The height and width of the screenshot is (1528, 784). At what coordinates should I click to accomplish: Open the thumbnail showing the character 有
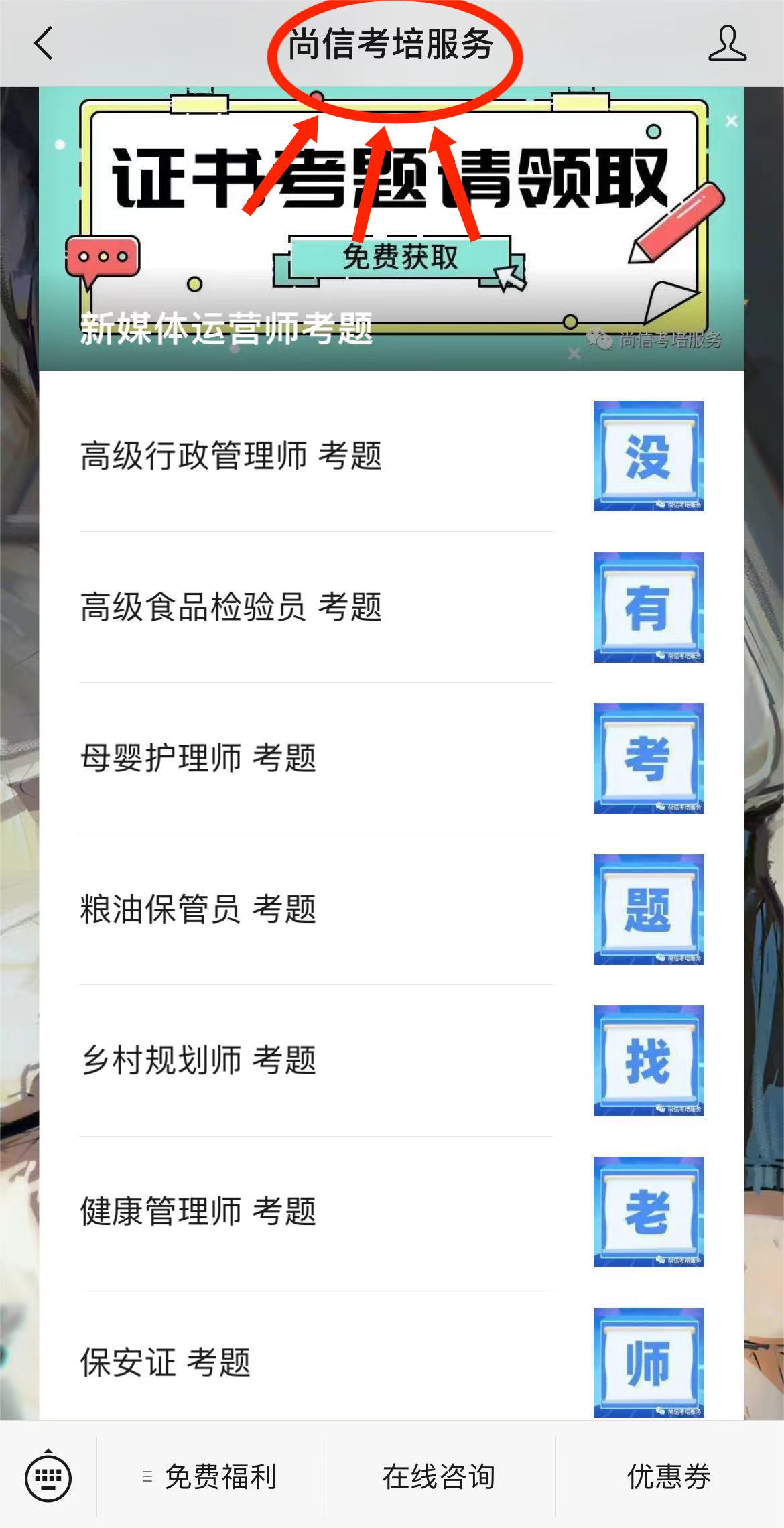click(648, 607)
